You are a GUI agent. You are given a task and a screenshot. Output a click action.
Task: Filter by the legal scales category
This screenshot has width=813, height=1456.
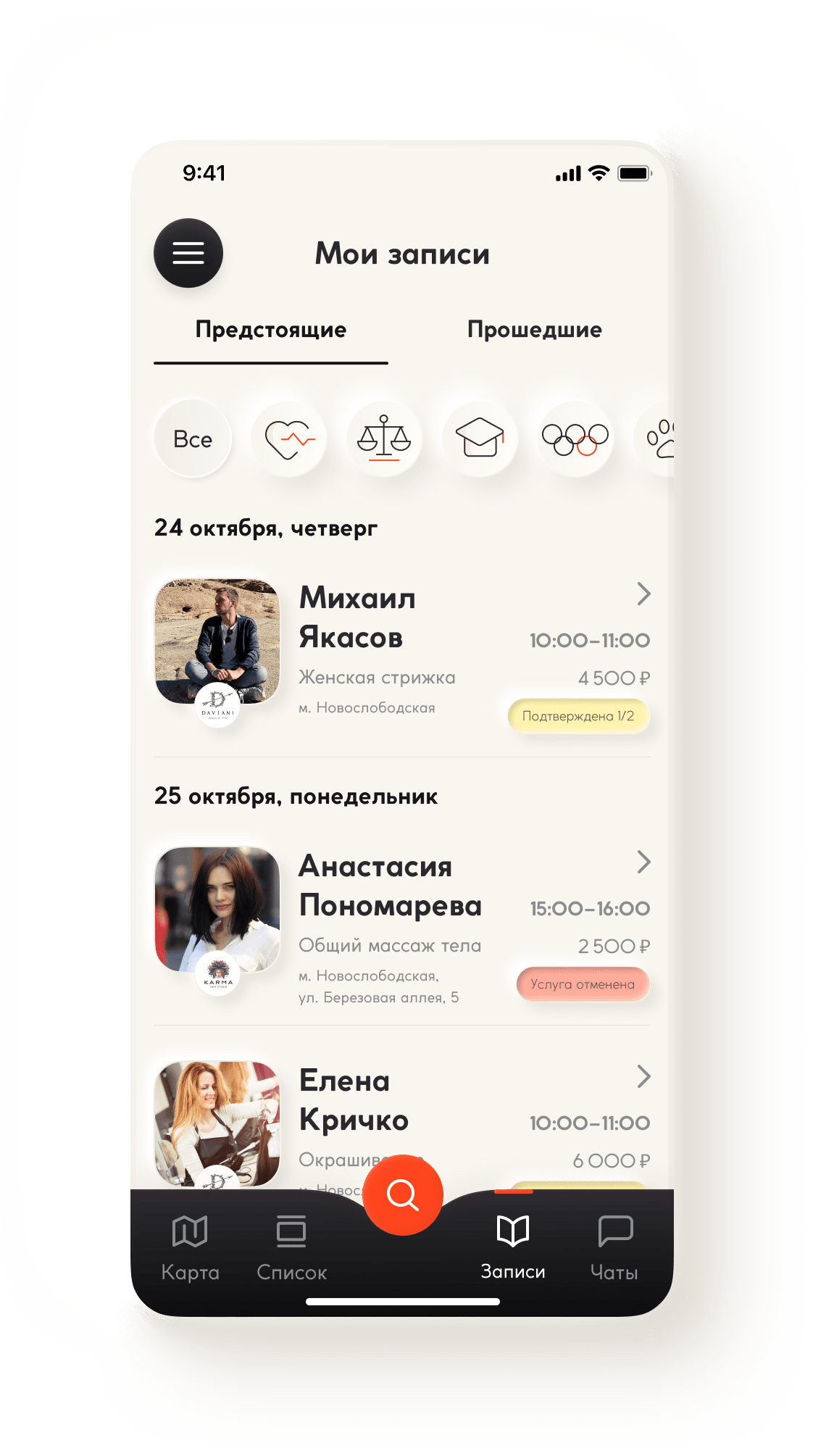[x=384, y=439]
